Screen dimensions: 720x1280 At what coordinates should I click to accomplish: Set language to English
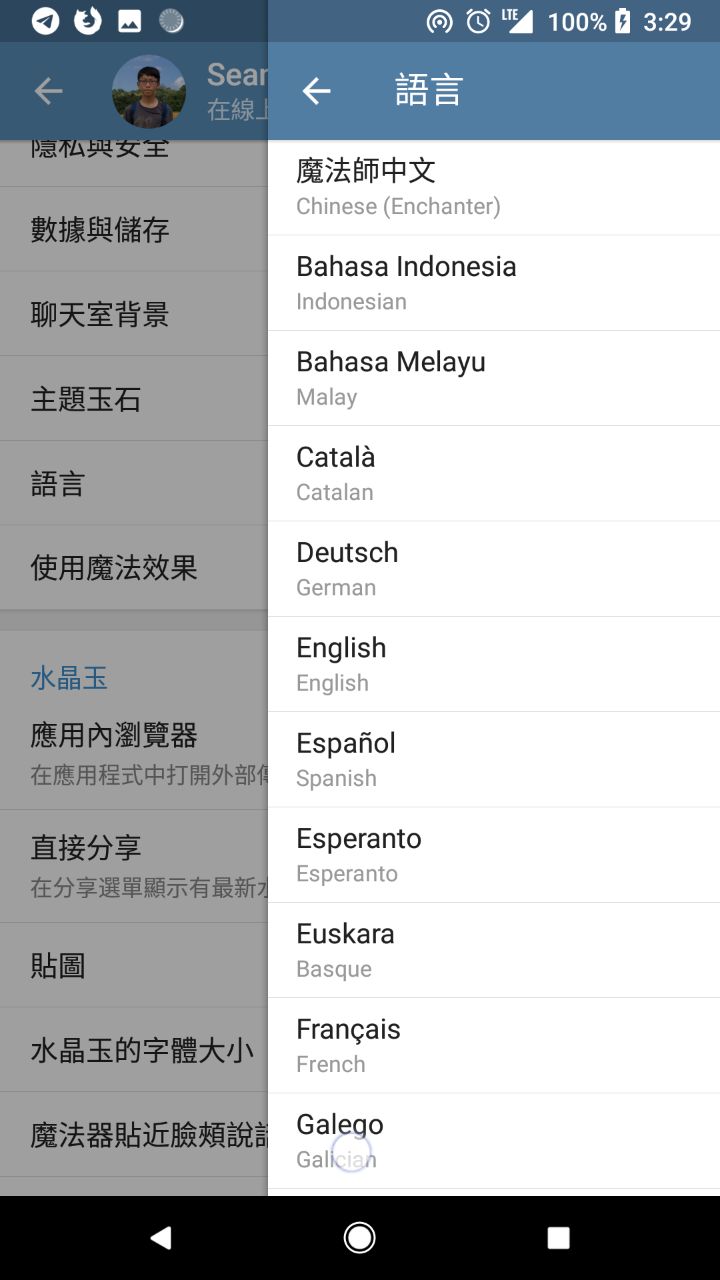coord(493,664)
